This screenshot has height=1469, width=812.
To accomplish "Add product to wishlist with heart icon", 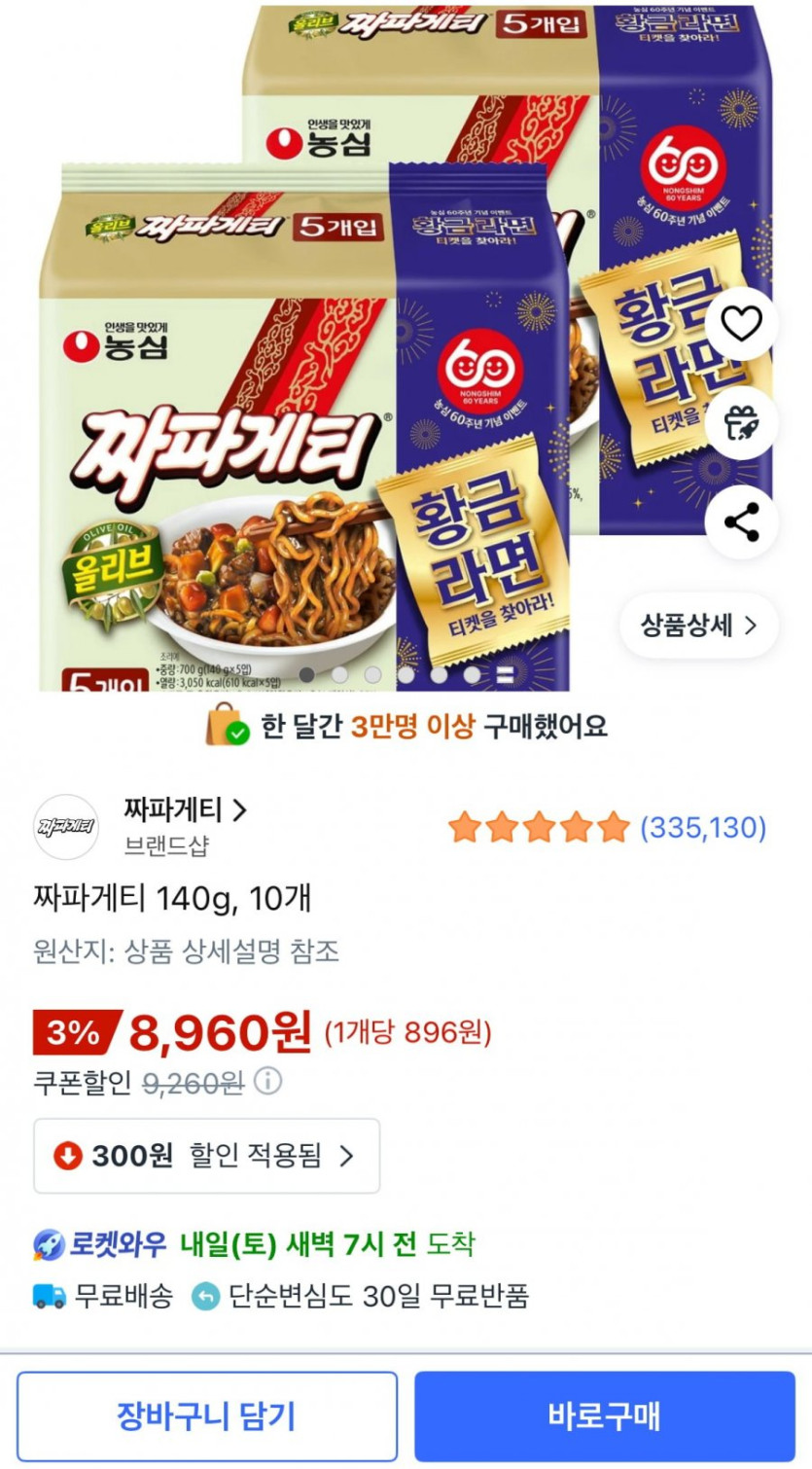I will pos(741,323).
